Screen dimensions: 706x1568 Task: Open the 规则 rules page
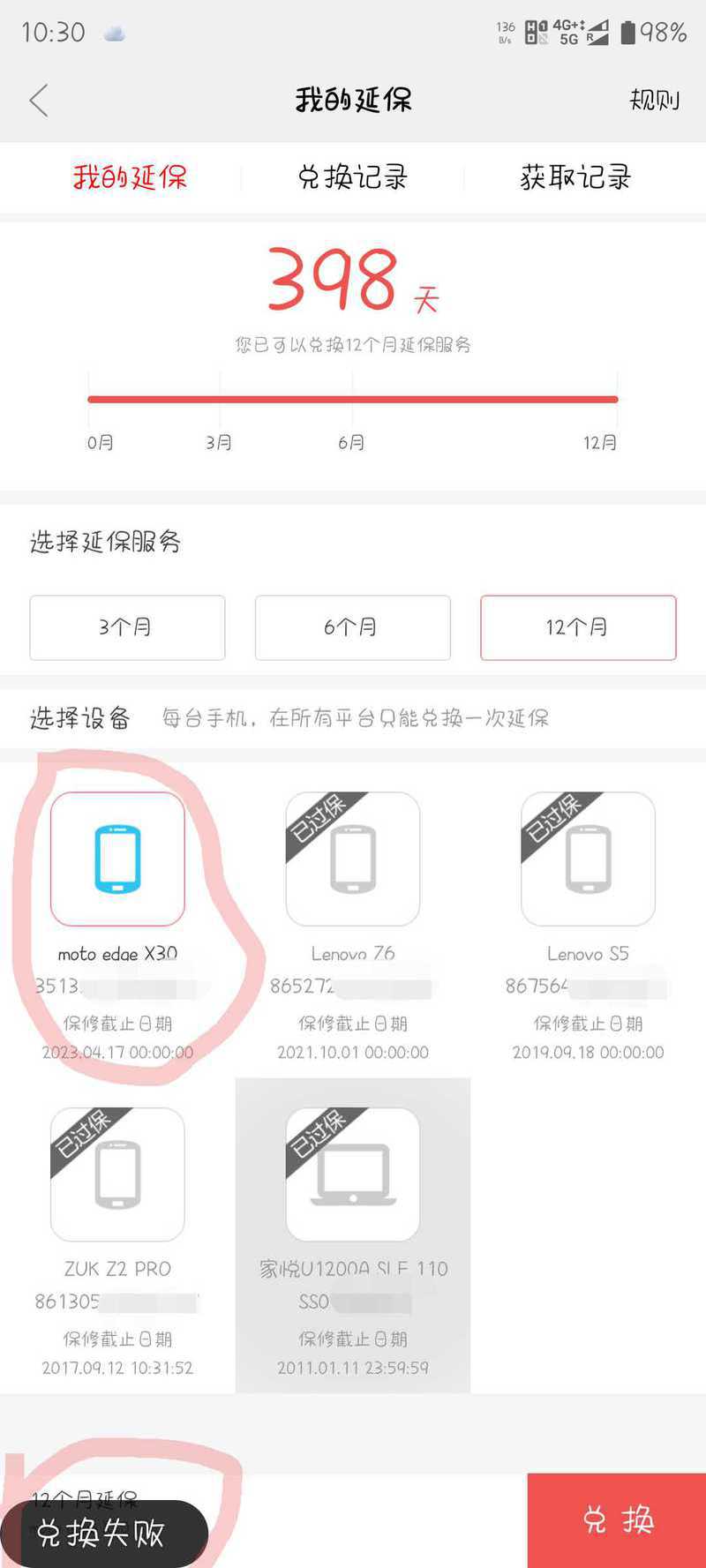[654, 101]
